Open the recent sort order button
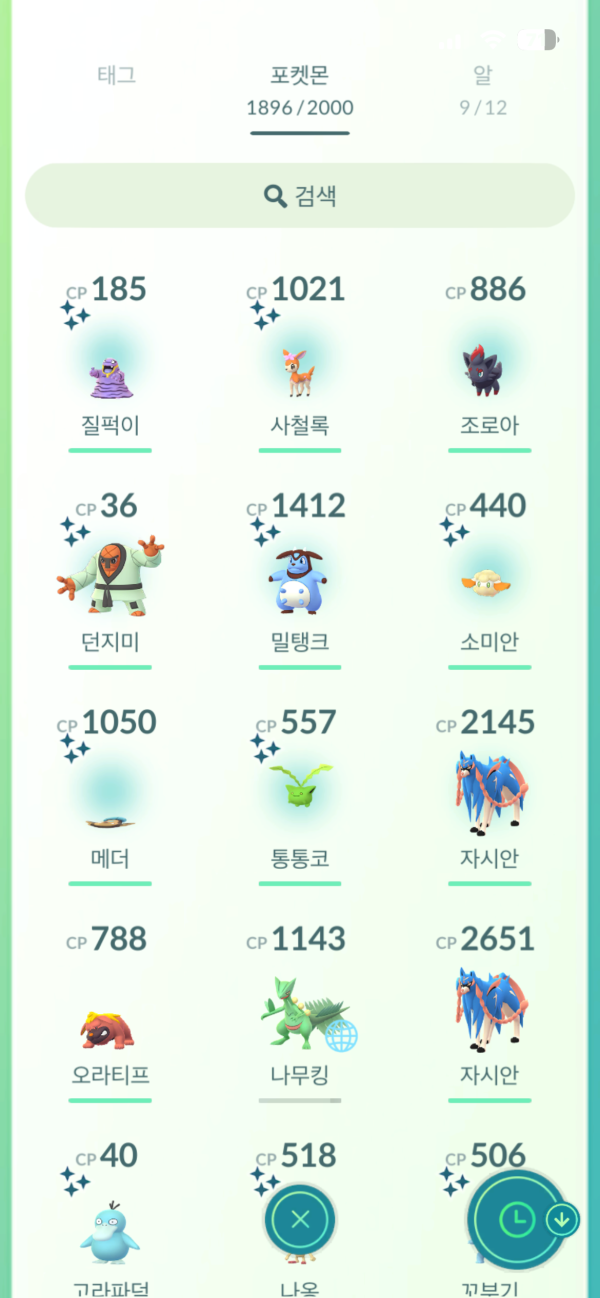The image size is (600, 1298). (x=517, y=1218)
